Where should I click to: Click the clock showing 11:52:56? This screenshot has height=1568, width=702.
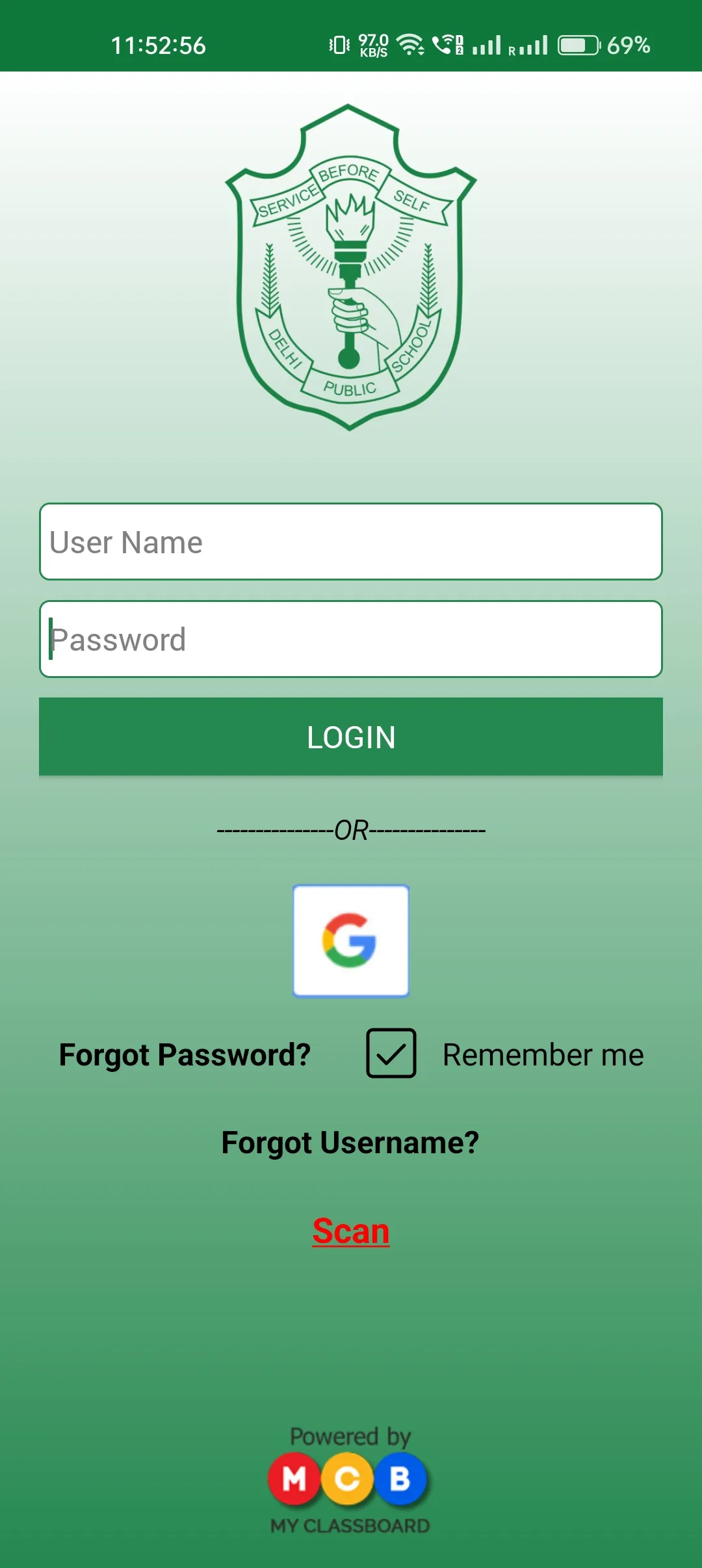point(158,46)
